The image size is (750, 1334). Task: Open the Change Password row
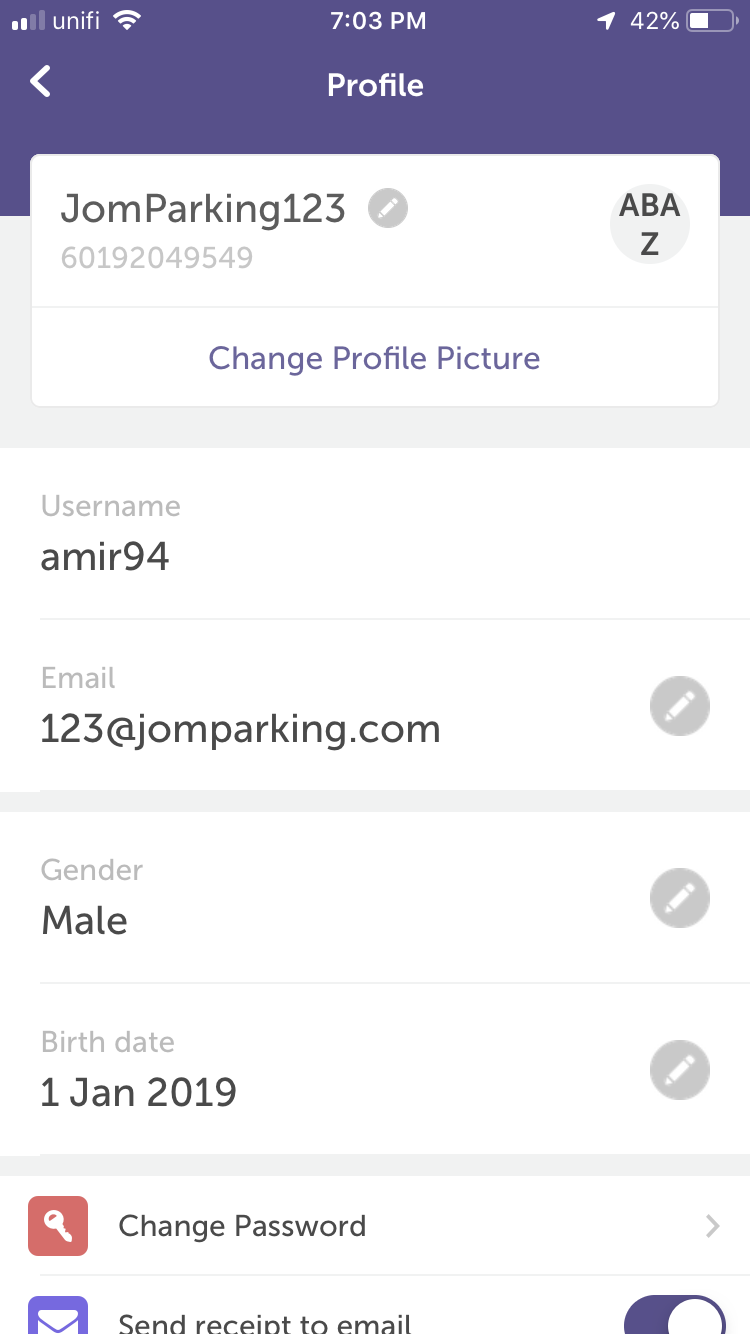click(375, 1226)
